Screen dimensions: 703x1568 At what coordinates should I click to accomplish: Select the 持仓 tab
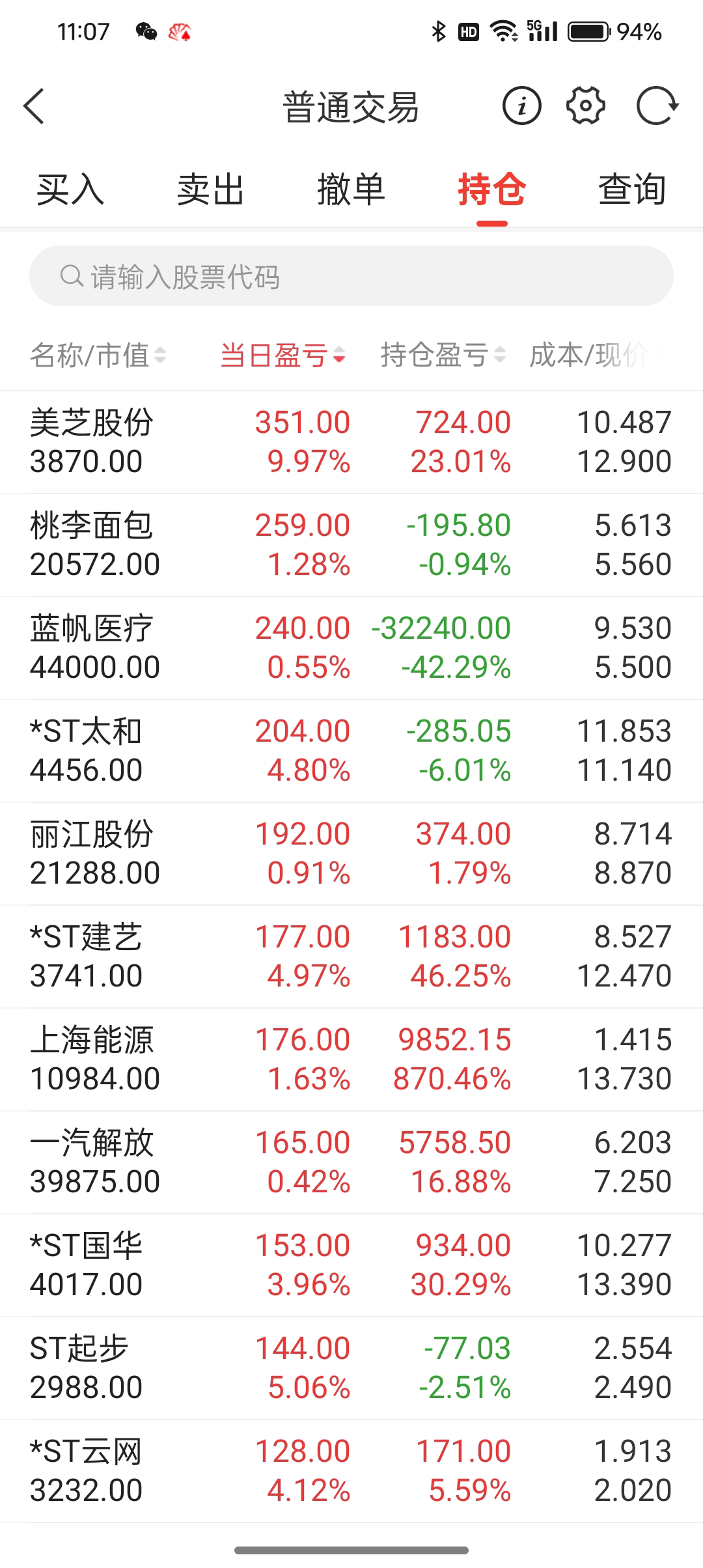pos(491,190)
